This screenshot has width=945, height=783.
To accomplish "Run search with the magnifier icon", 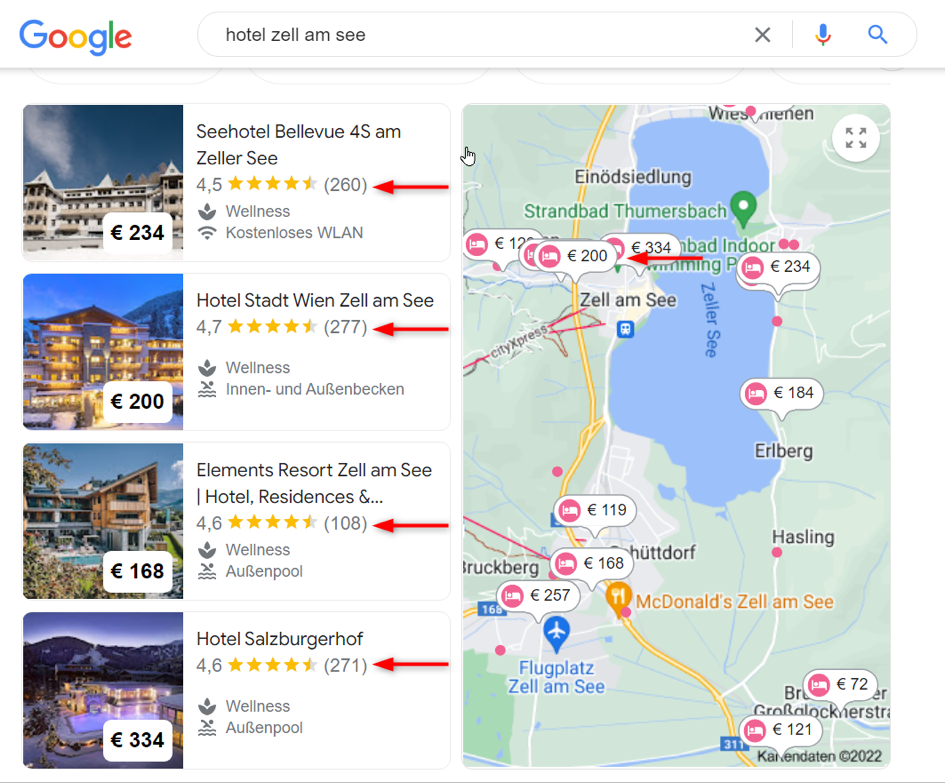I will click(x=877, y=35).
